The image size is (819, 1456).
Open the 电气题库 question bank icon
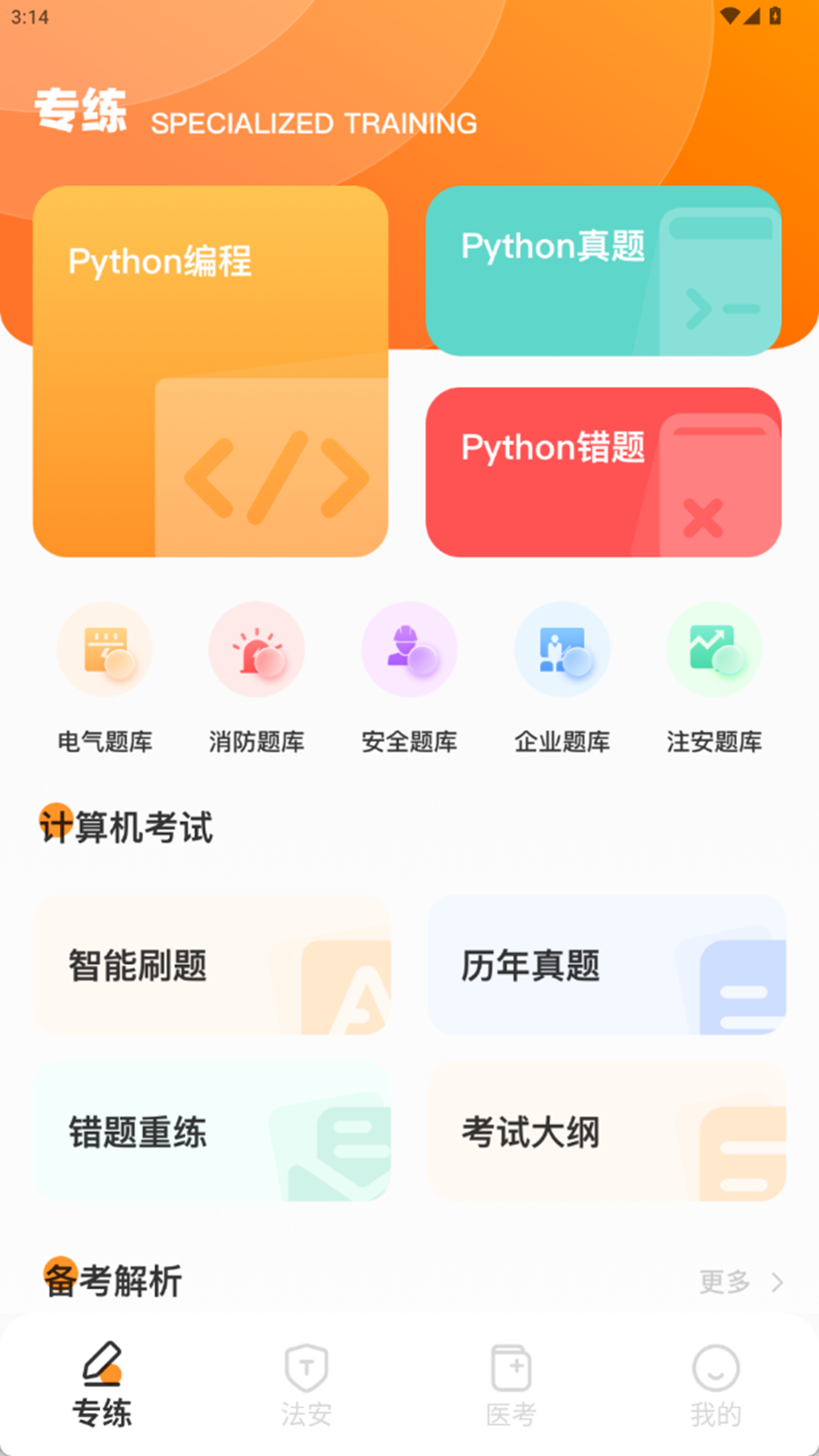[105, 649]
